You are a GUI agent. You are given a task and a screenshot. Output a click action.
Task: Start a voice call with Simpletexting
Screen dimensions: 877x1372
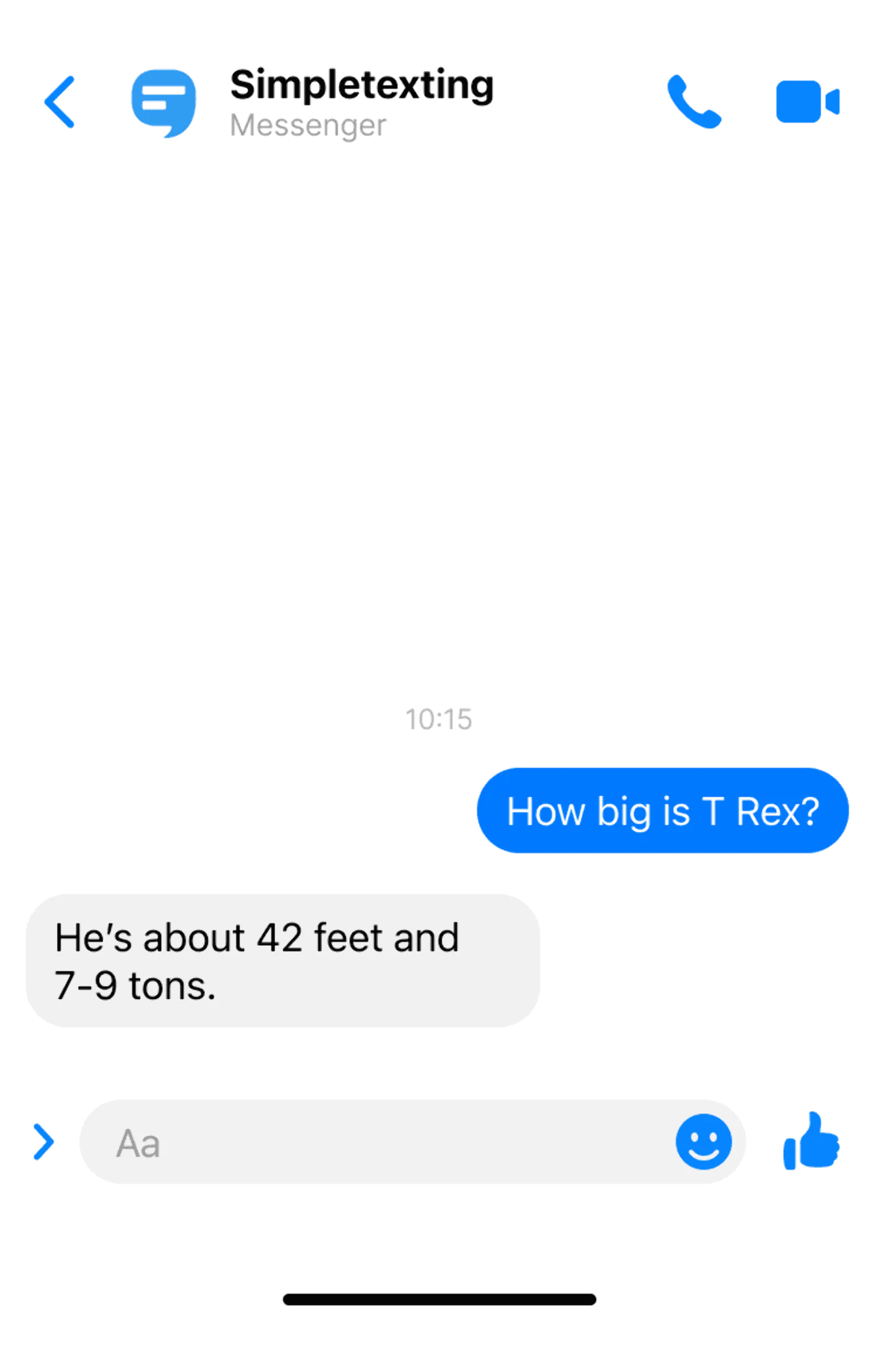tap(693, 102)
